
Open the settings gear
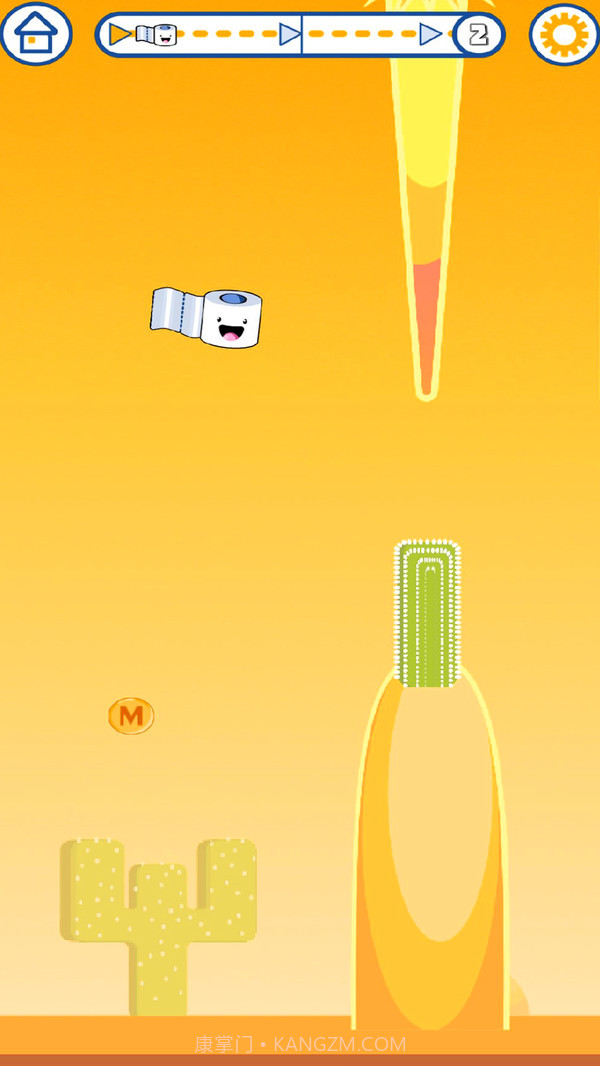pyautogui.click(x=564, y=35)
